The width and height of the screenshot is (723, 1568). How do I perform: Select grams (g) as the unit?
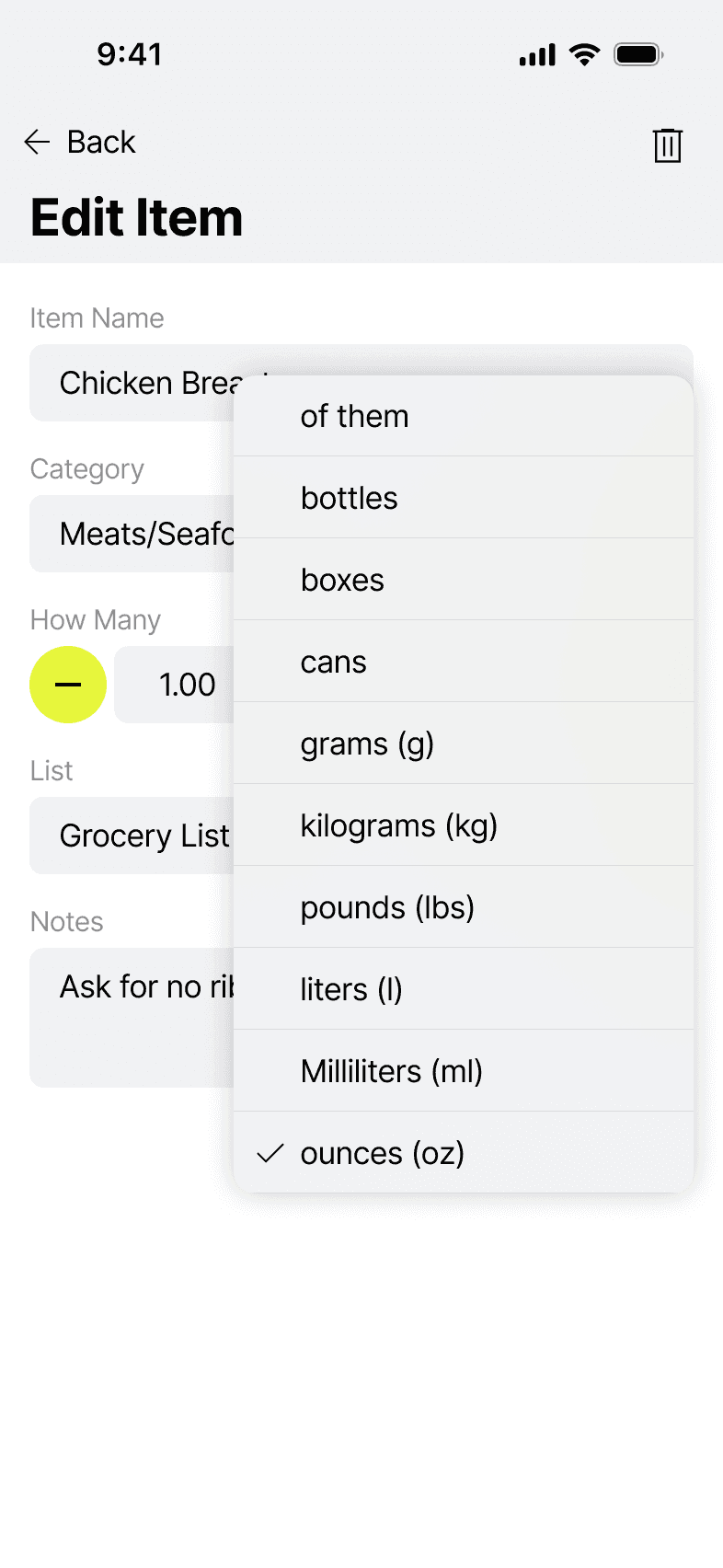tap(464, 744)
